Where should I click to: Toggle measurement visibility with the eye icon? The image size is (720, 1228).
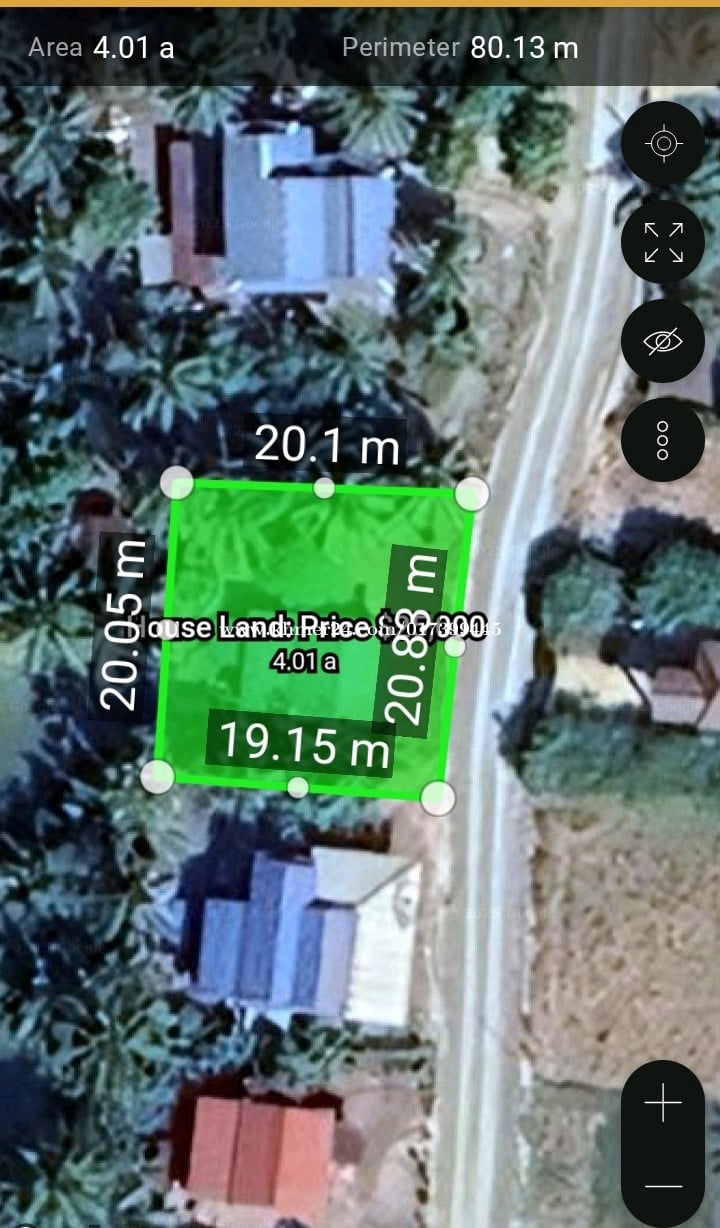[x=662, y=342]
